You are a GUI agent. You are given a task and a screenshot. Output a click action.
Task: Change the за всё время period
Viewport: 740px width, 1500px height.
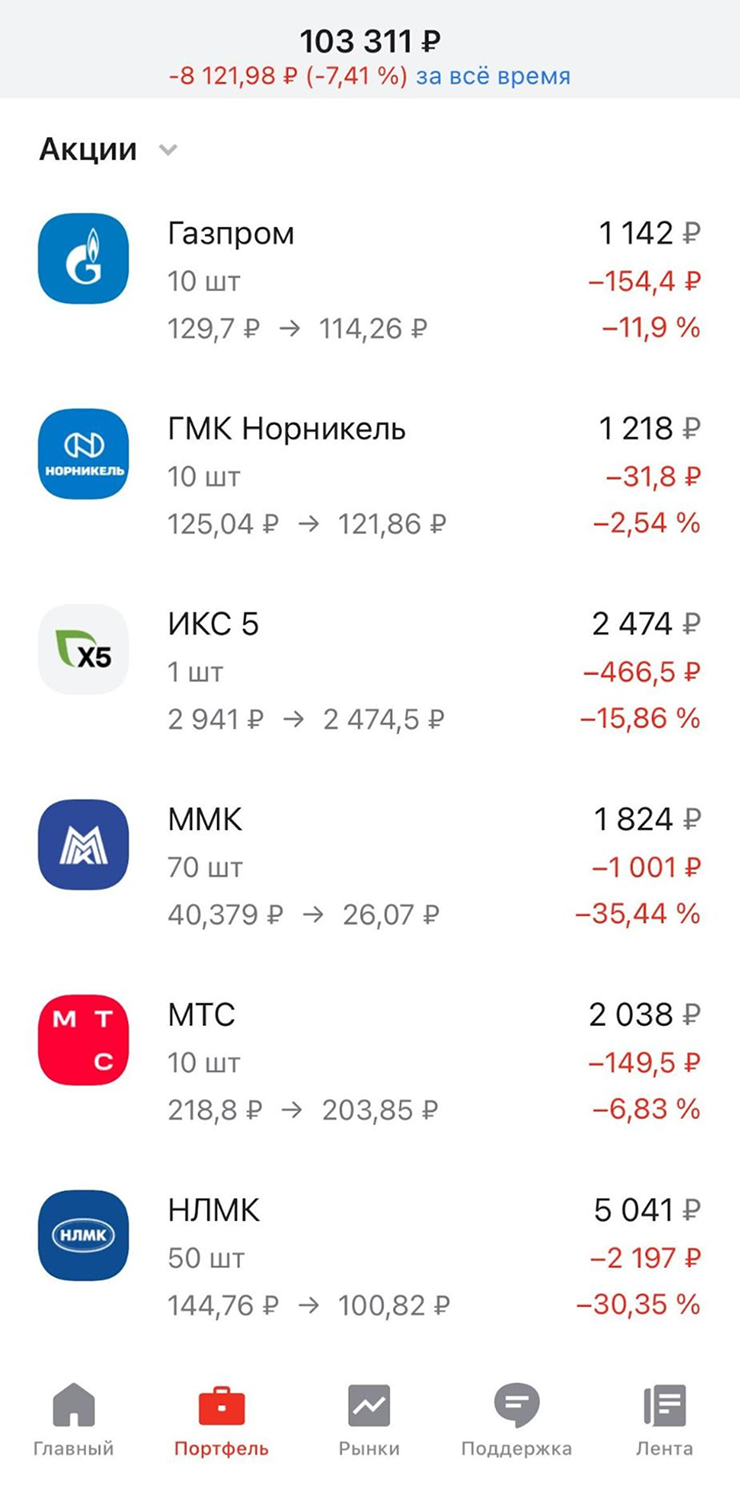pos(493,76)
